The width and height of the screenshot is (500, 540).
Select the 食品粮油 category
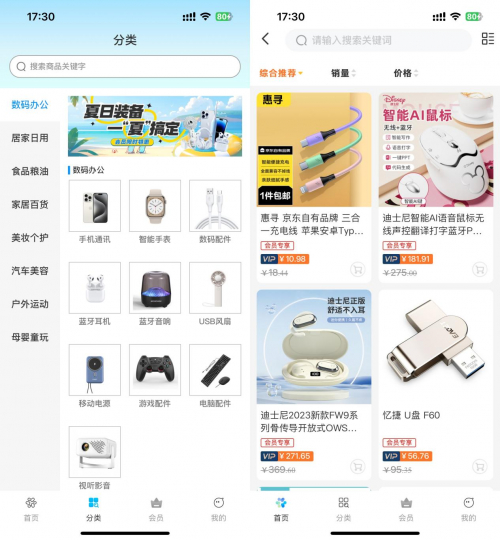(30, 171)
